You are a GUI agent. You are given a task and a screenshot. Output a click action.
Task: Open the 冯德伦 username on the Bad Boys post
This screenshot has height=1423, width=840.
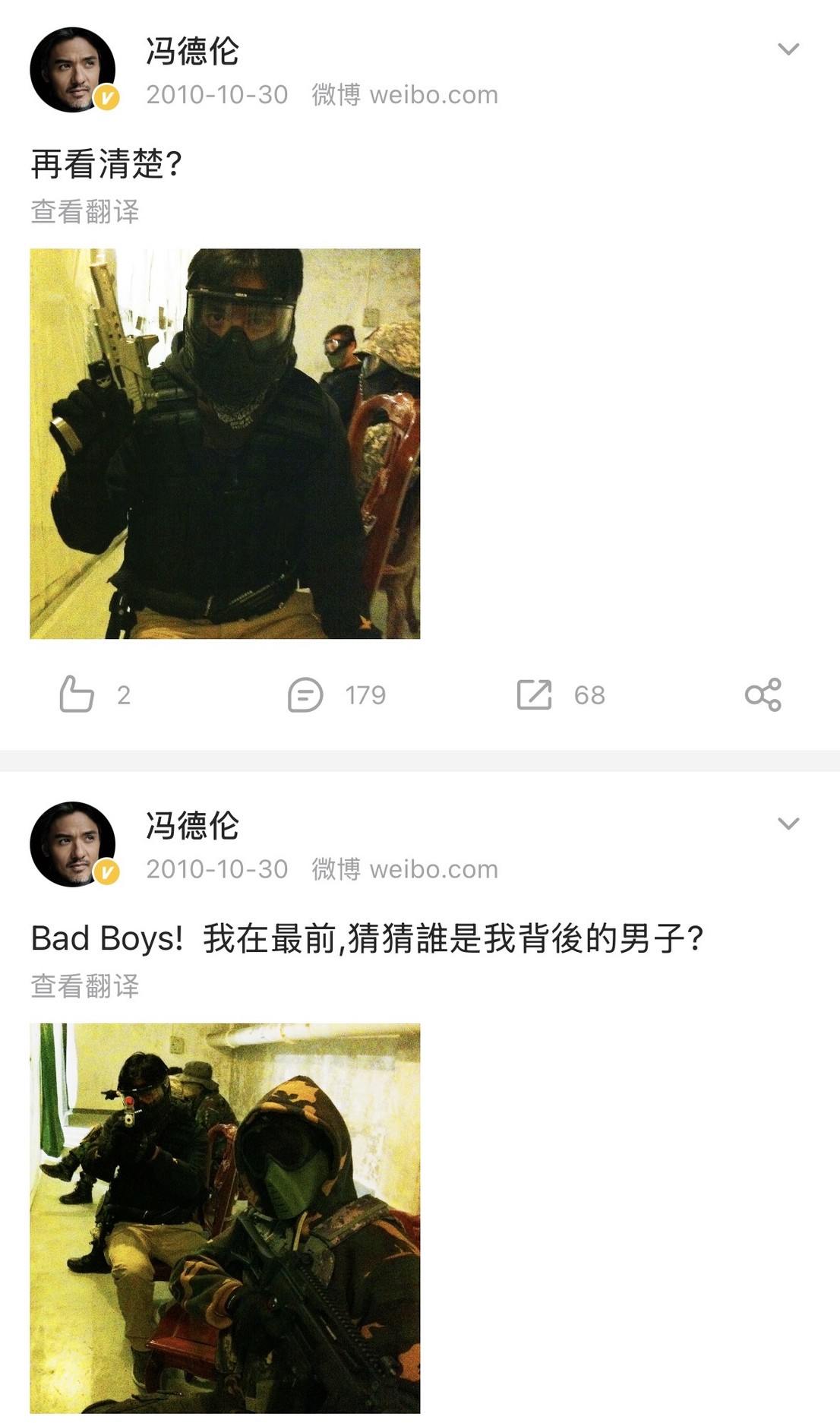pyautogui.click(x=192, y=826)
